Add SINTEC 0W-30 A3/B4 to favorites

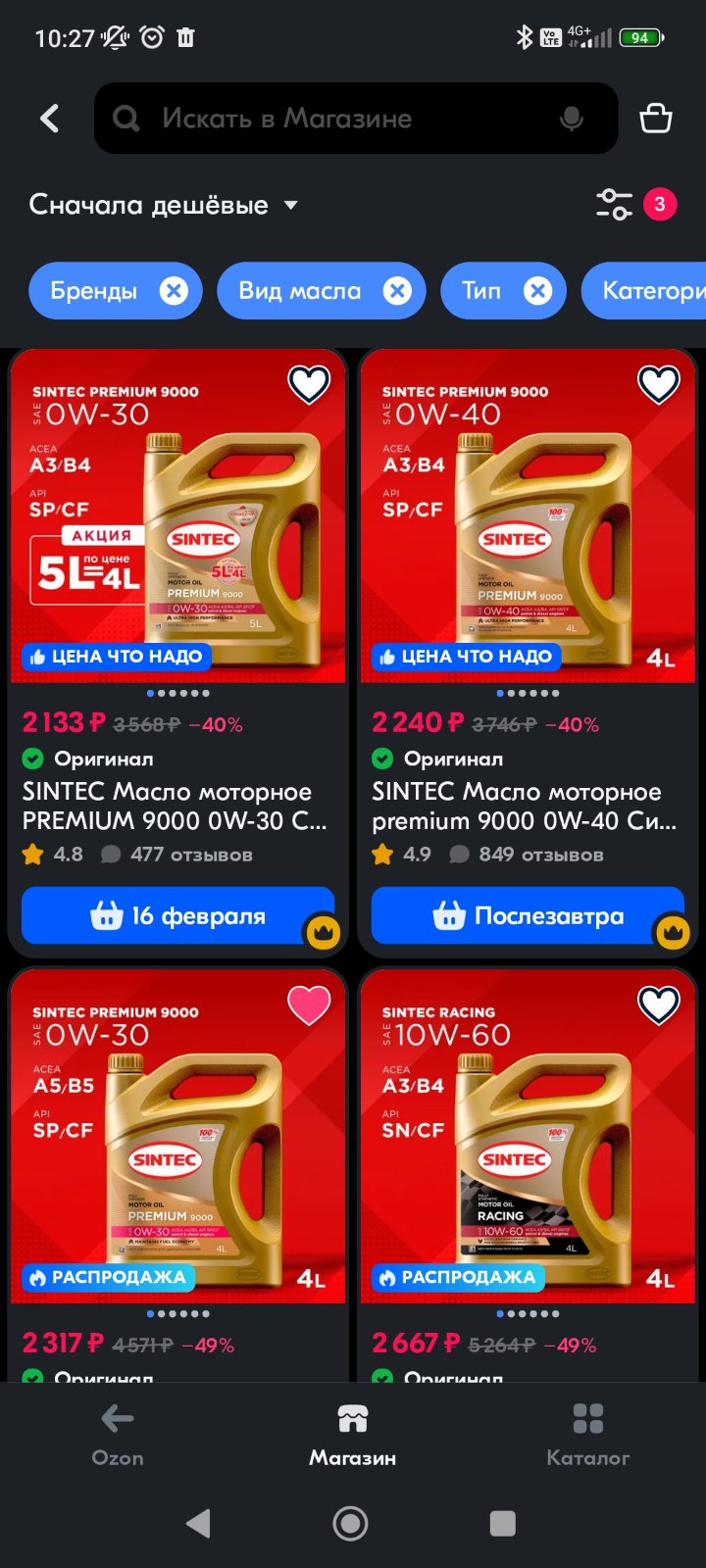[309, 384]
